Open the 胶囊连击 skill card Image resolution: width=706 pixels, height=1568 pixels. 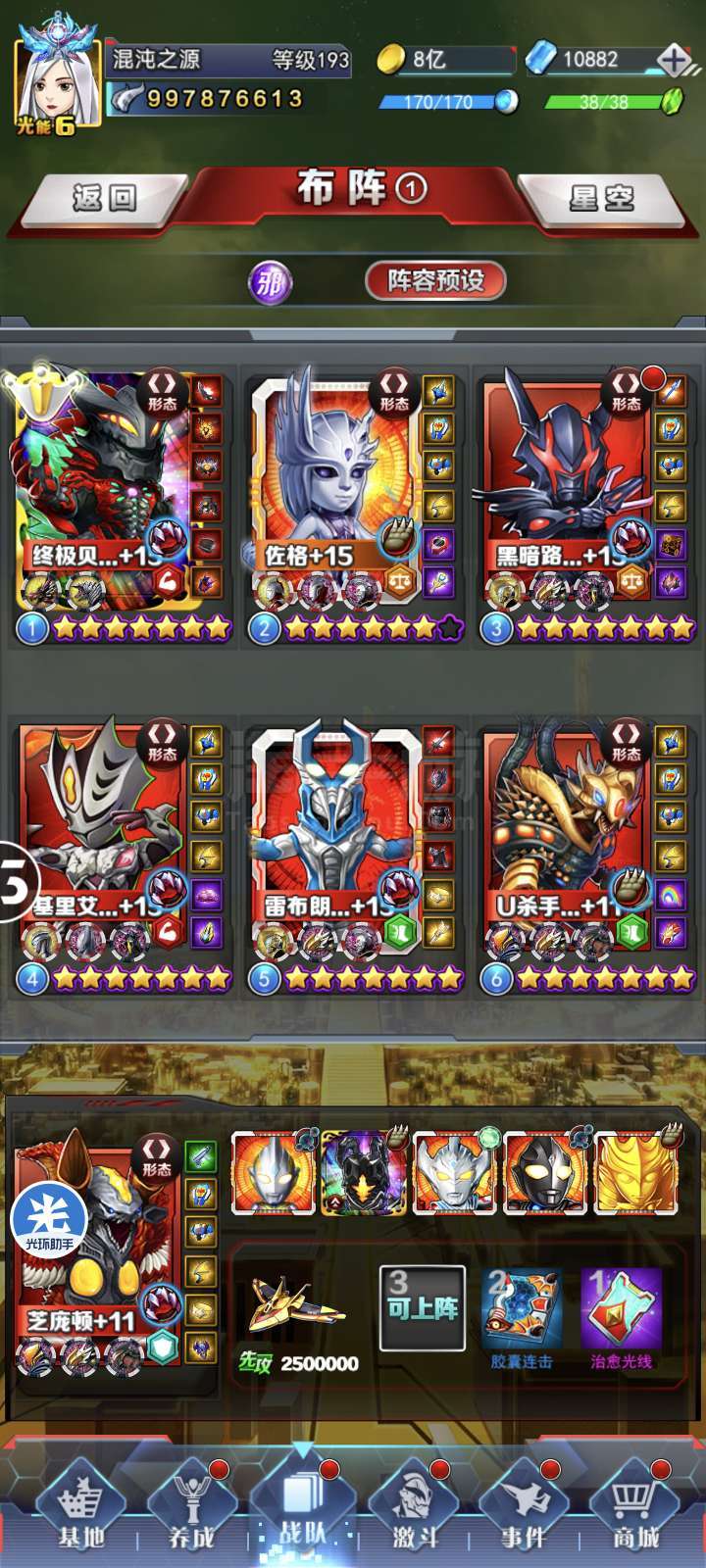point(522,1318)
